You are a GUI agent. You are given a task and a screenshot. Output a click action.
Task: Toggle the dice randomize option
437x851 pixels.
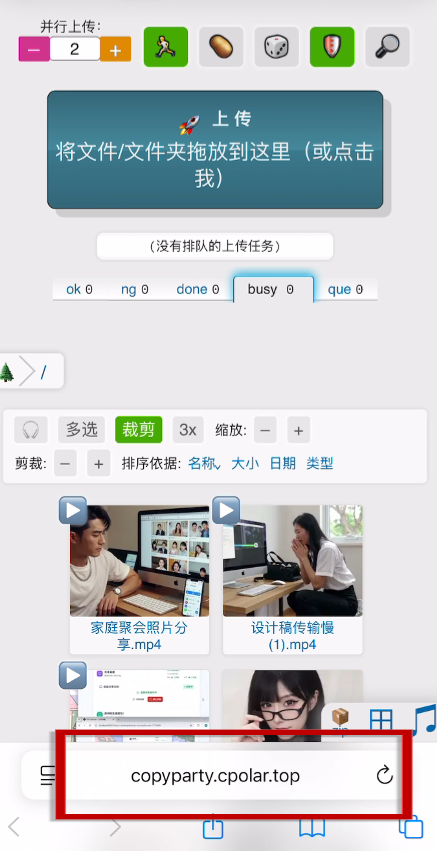coord(277,47)
